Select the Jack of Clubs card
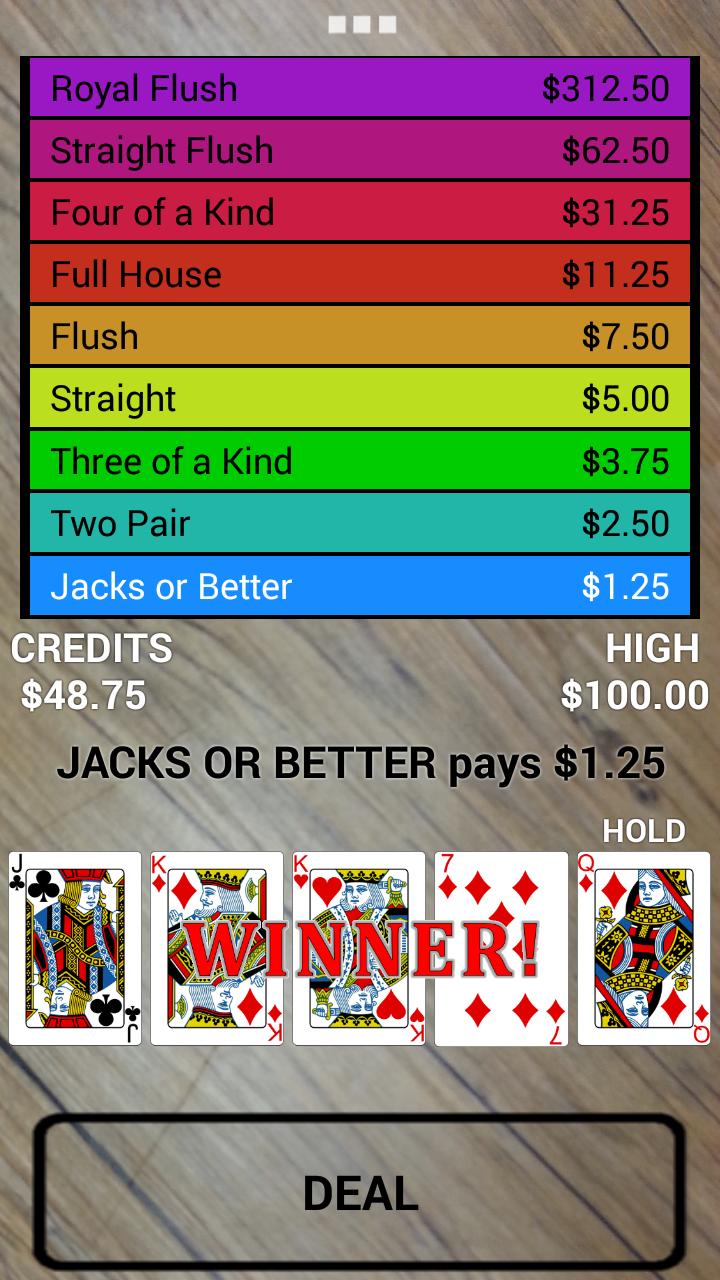 click(75, 948)
